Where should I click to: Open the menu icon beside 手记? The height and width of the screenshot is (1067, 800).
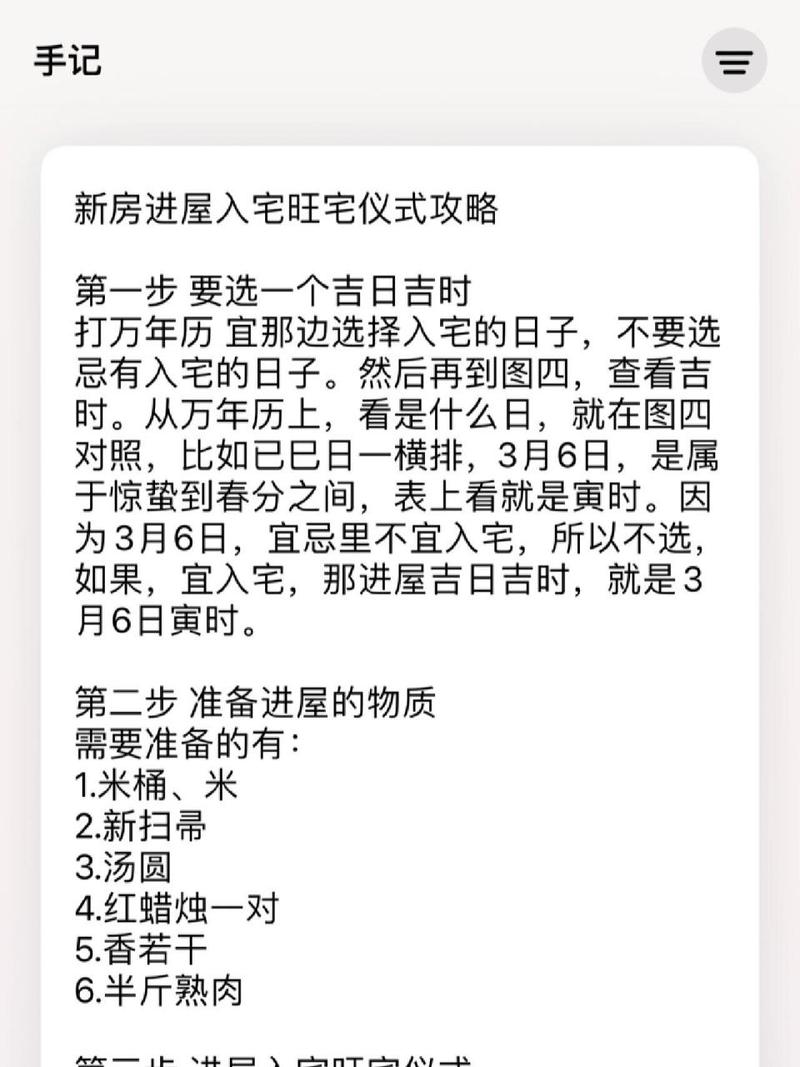point(734,61)
